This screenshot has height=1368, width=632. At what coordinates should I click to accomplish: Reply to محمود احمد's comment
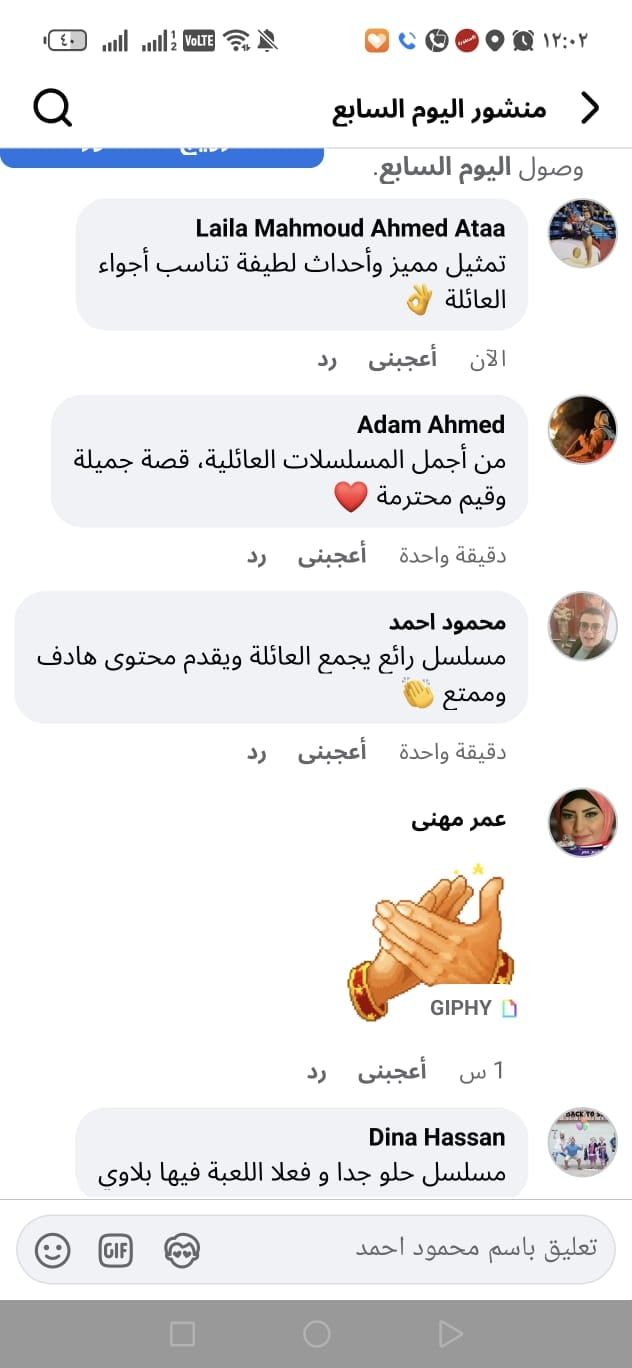click(x=258, y=752)
